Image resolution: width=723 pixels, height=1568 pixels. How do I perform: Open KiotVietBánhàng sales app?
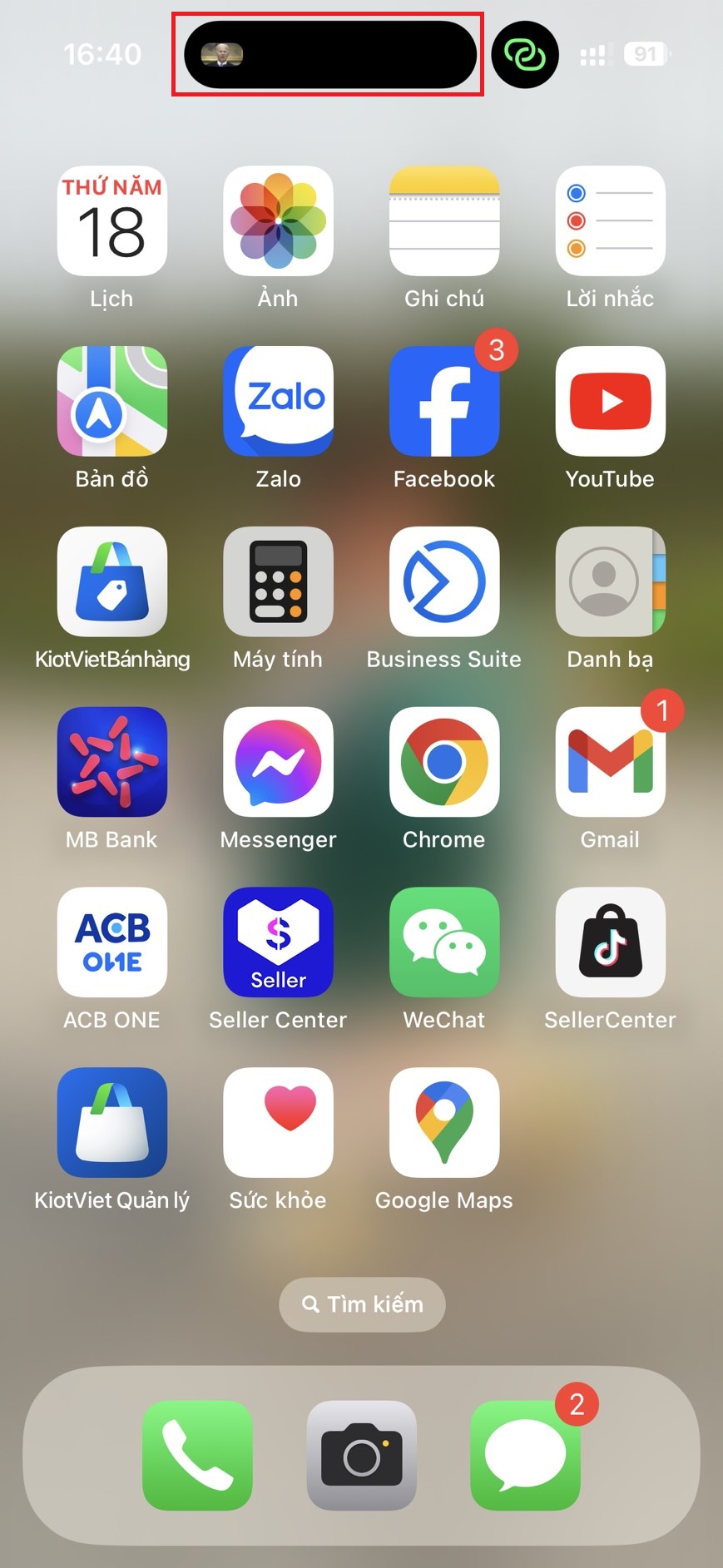pyautogui.click(x=111, y=581)
